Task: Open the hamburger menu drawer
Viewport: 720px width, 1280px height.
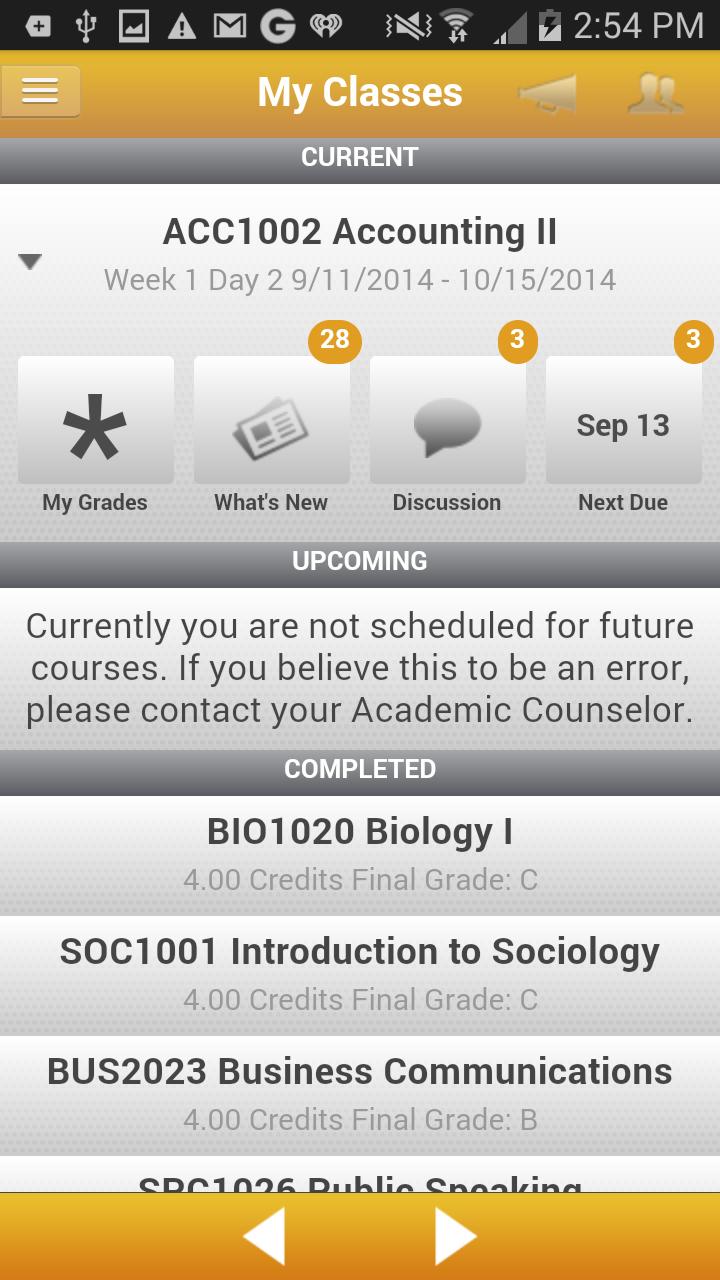Action: (40, 92)
